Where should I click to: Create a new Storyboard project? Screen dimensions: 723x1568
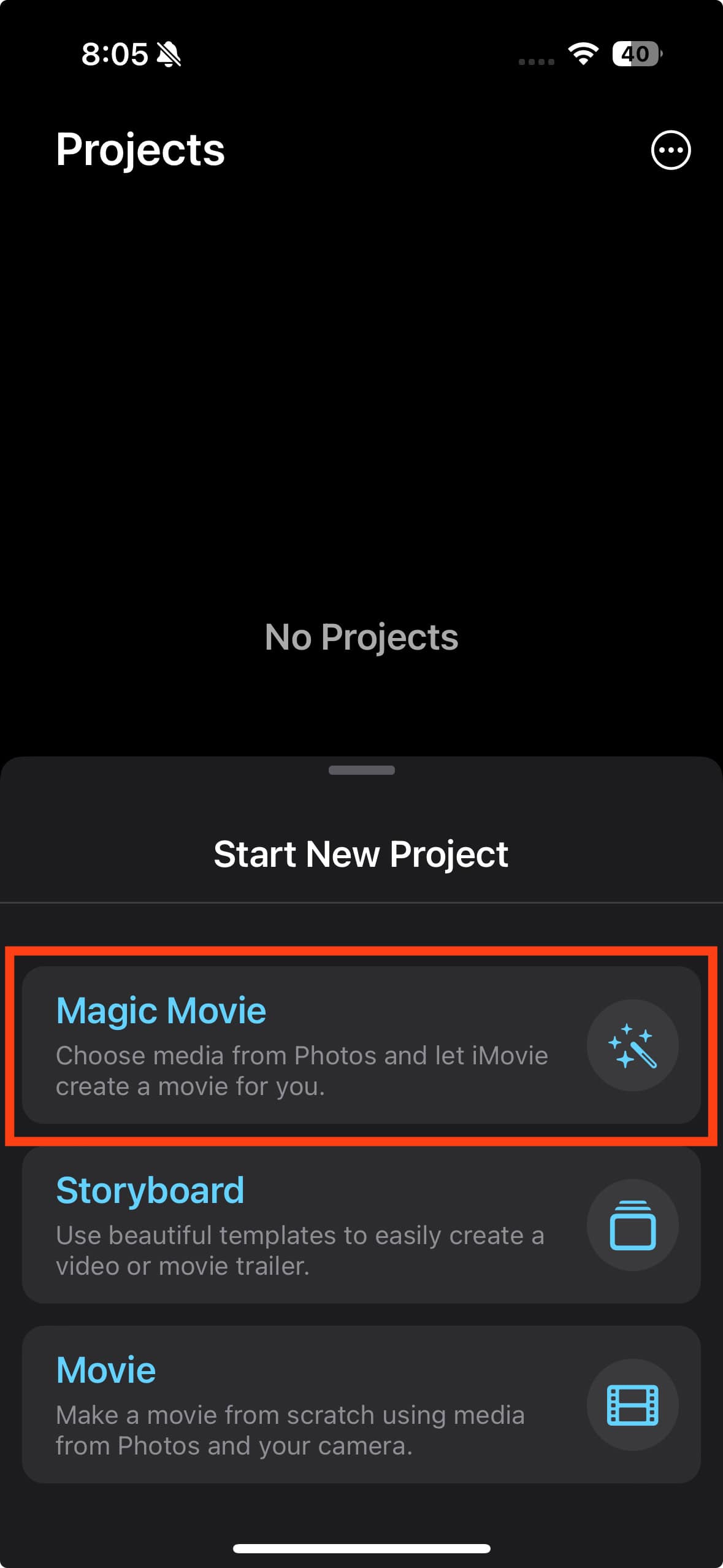click(x=361, y=1225)
